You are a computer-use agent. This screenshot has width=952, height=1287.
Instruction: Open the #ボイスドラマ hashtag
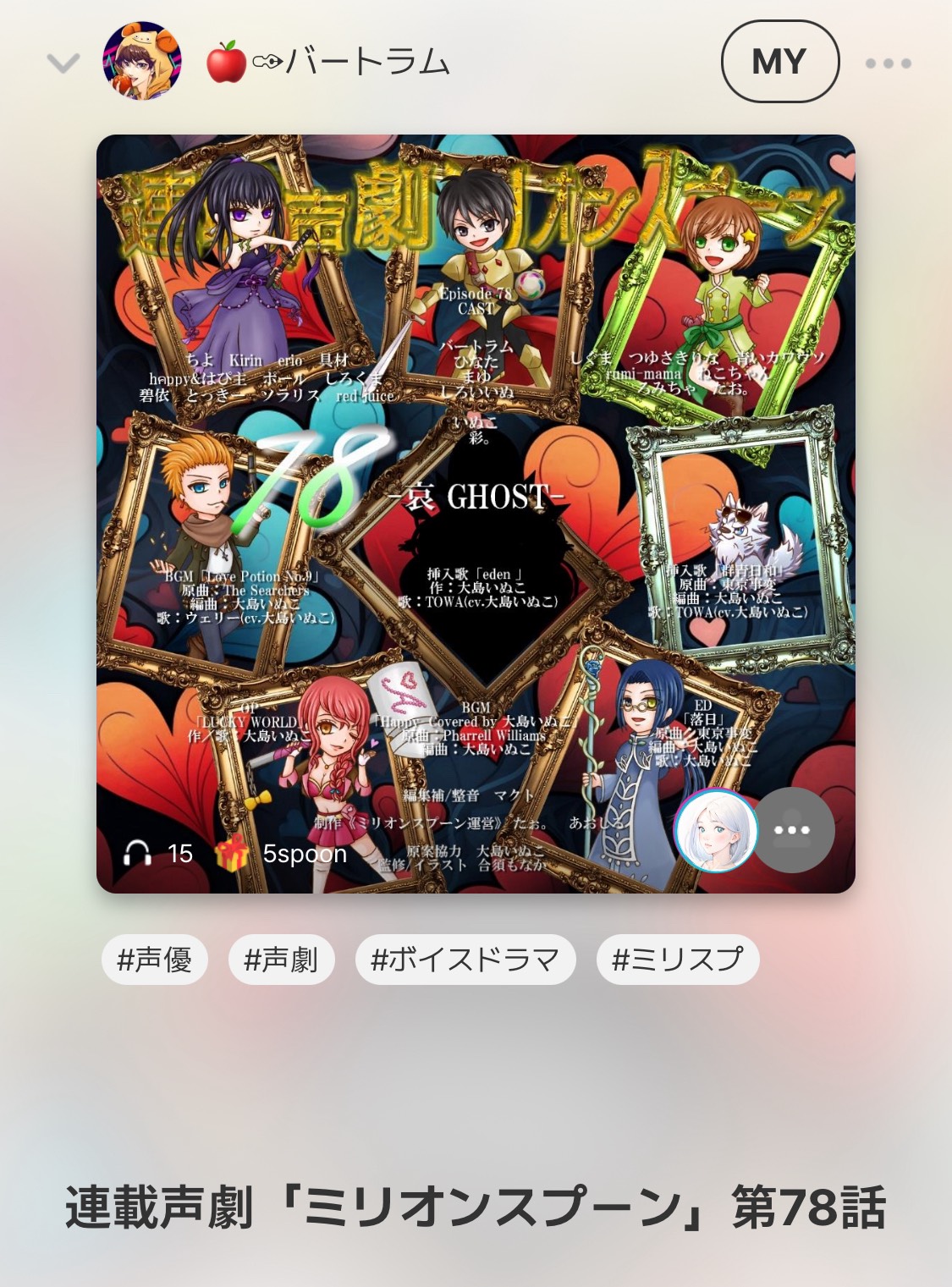click(465, 960)
